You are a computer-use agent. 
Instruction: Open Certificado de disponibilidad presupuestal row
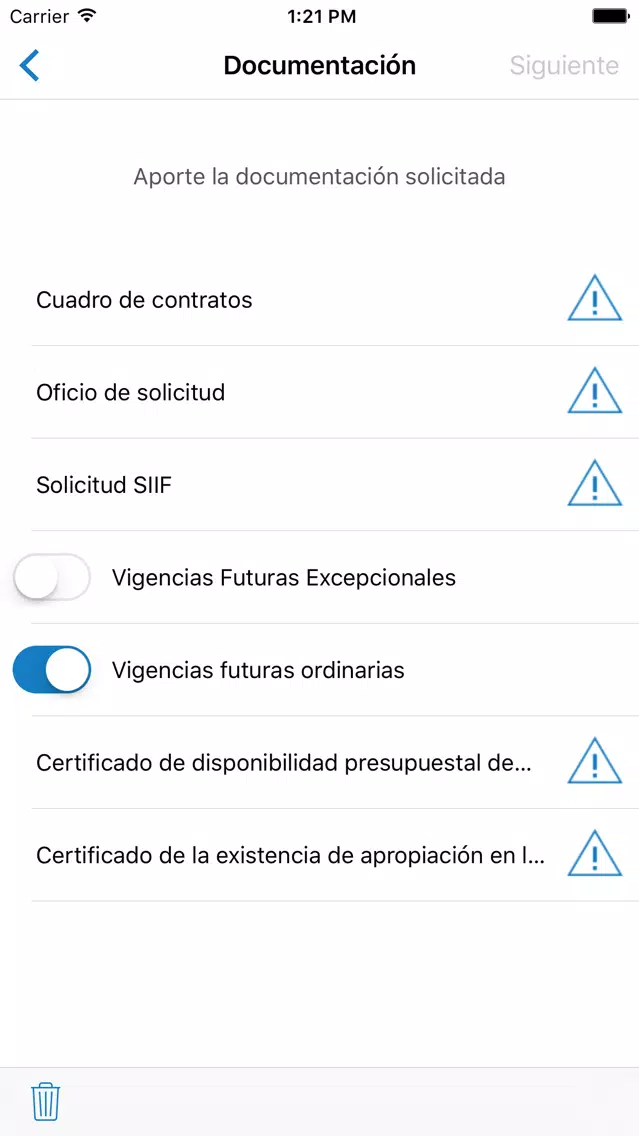pos(320,763)
